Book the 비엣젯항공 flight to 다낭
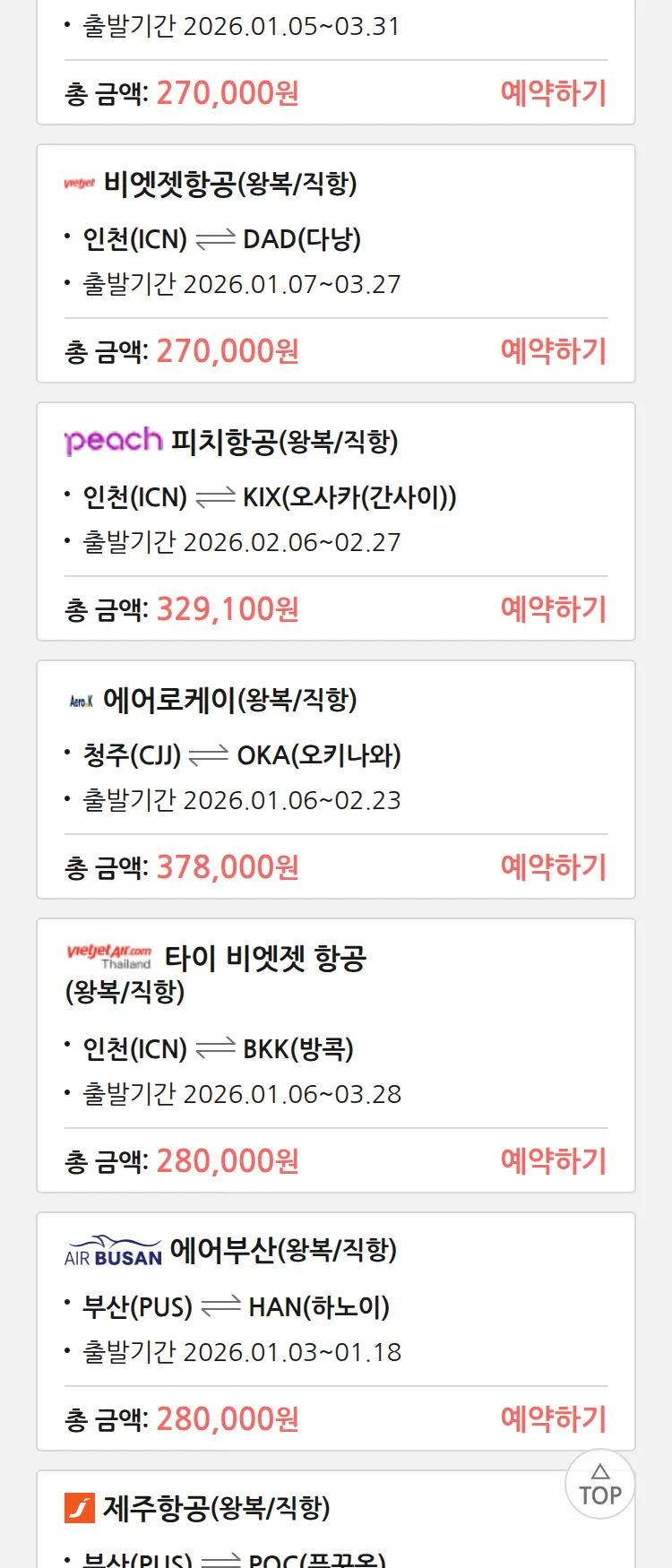The height and width of the screenshot is (1568, 672). (553, 351)
